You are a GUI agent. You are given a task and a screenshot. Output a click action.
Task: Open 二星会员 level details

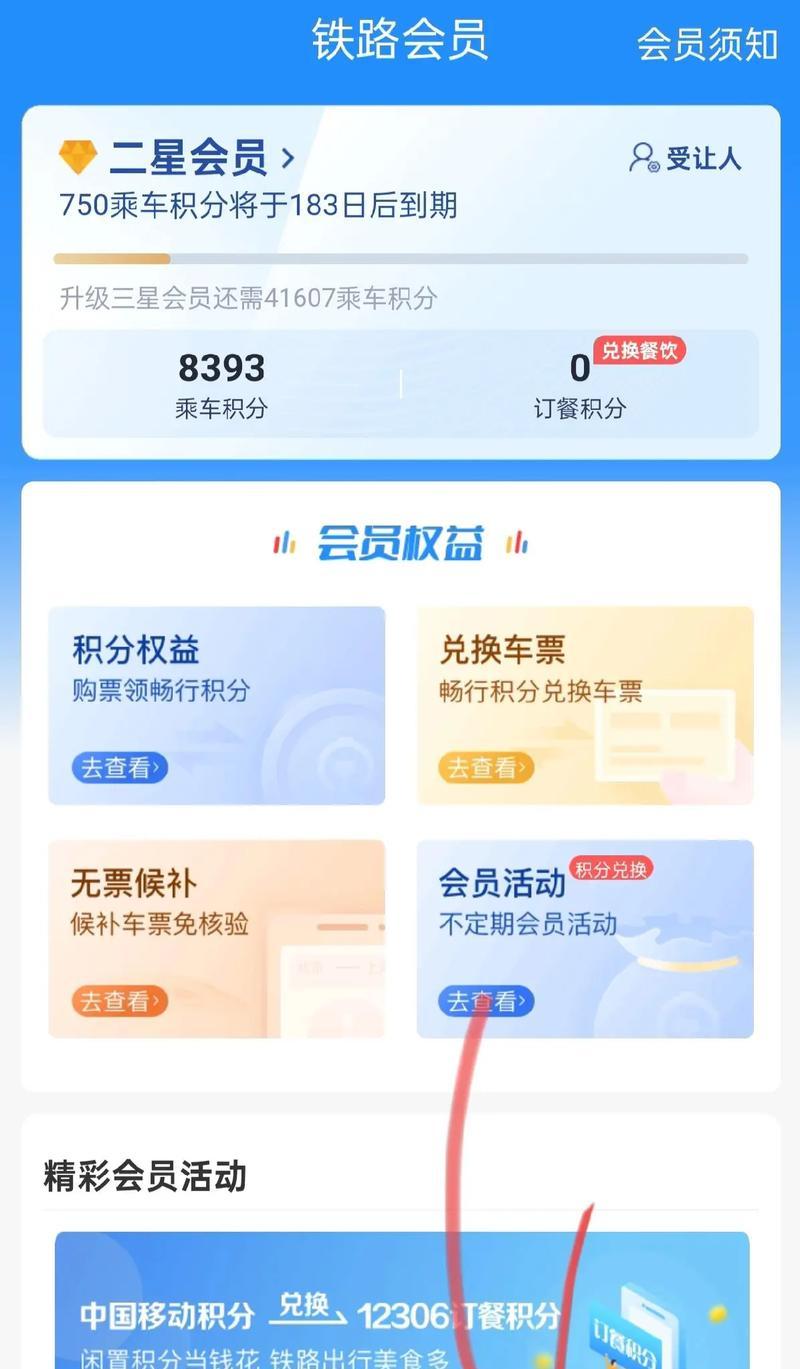tap(177, 157)
